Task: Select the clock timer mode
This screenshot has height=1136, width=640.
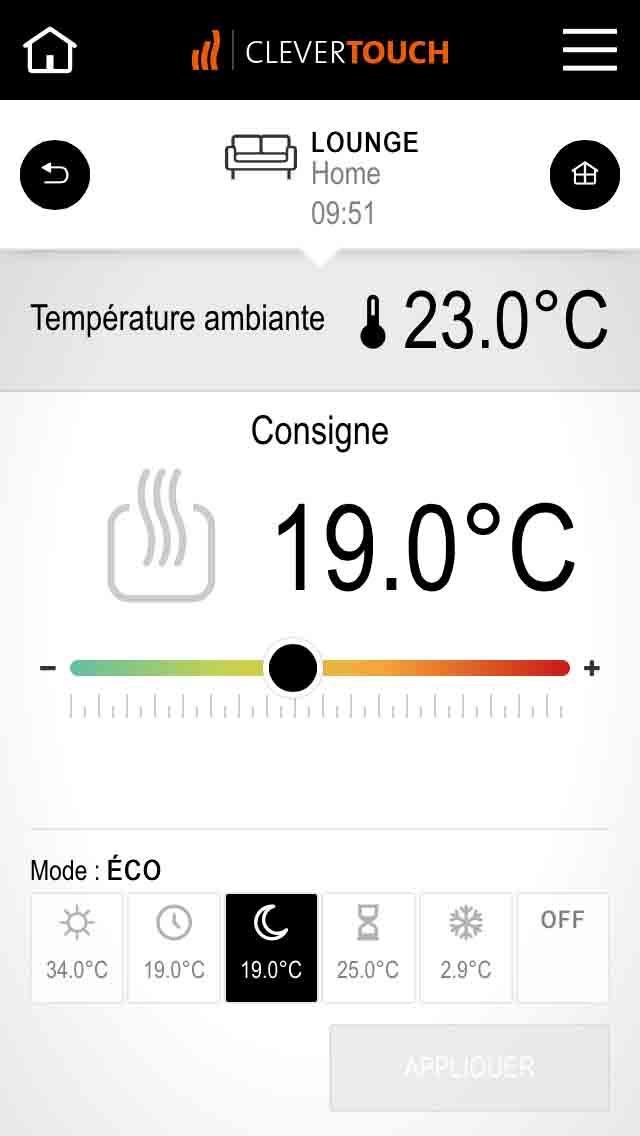Action: [174, 947]
